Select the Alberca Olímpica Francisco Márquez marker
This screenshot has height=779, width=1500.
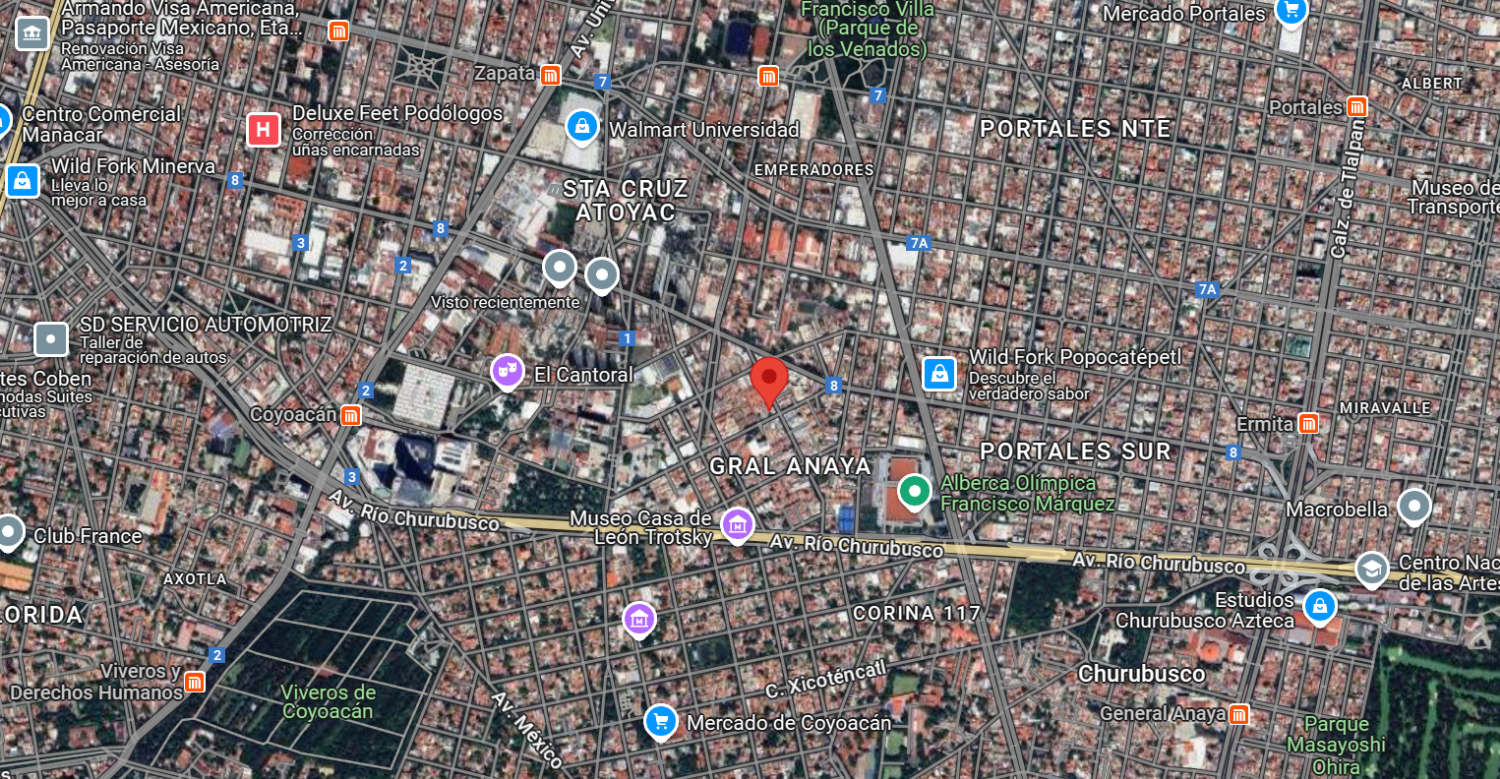(x=914, y=491)
